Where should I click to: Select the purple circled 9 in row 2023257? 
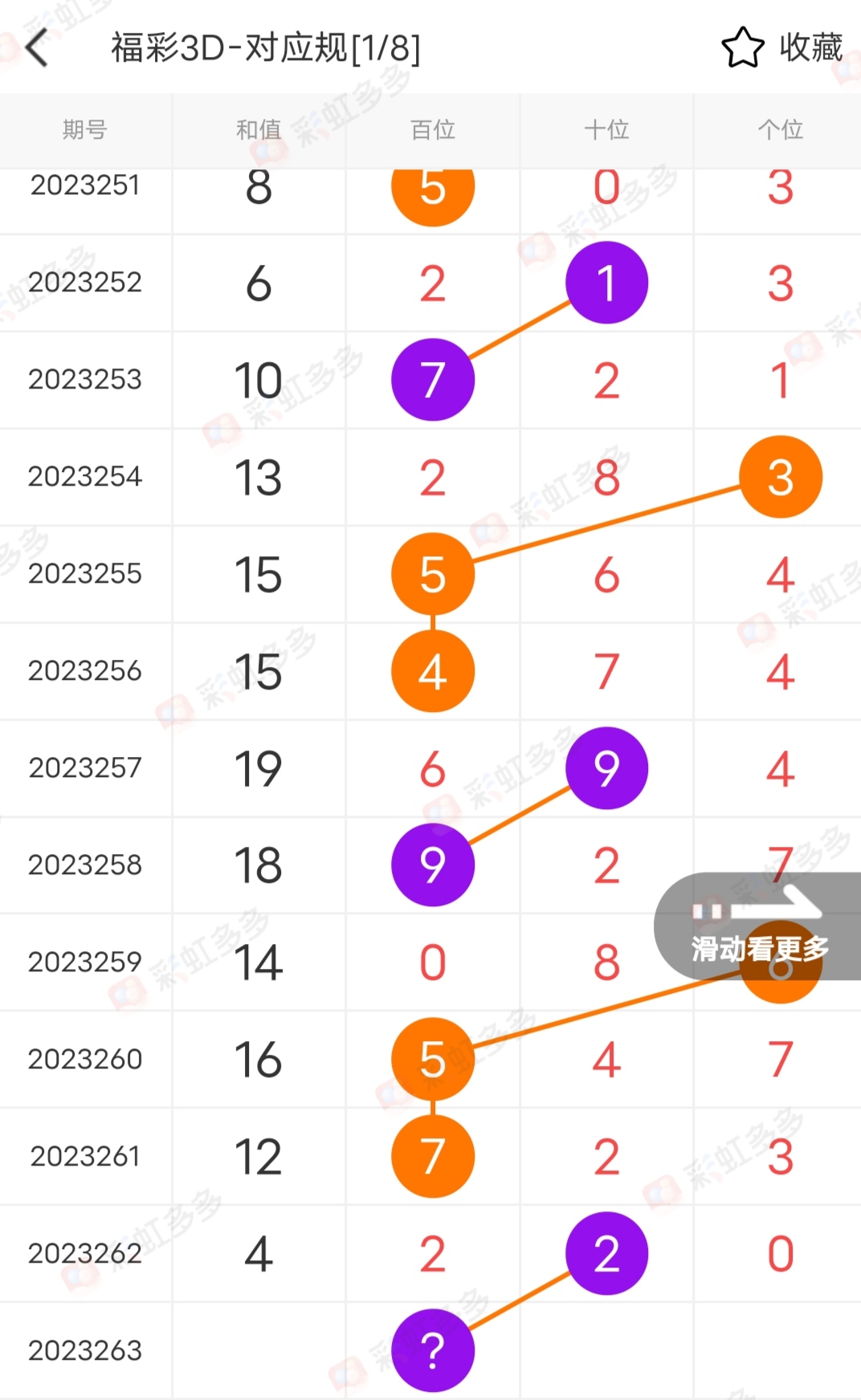606,767
